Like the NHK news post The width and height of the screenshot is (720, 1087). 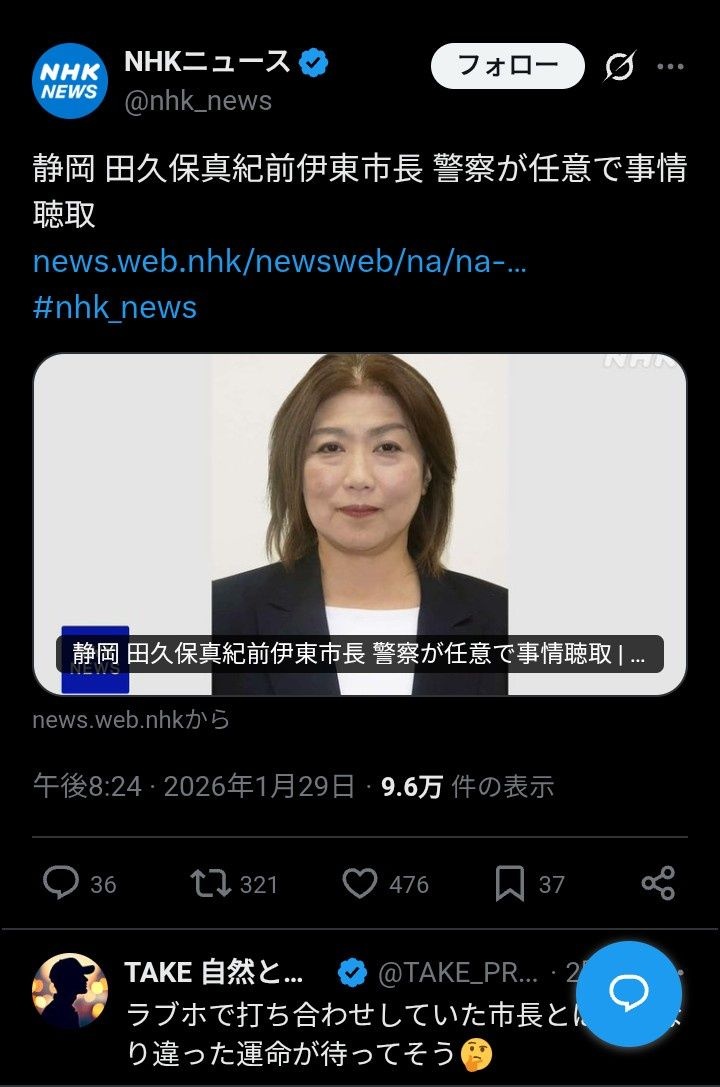(360, 883)
